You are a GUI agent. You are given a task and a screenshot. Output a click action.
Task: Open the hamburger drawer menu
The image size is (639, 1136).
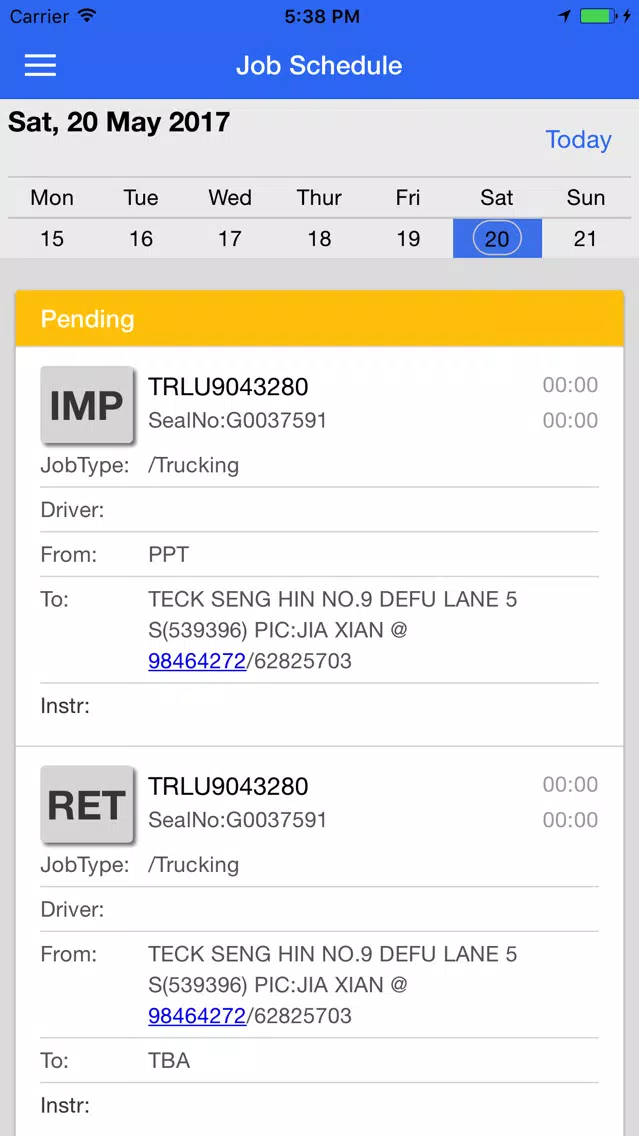pos(41,65)
